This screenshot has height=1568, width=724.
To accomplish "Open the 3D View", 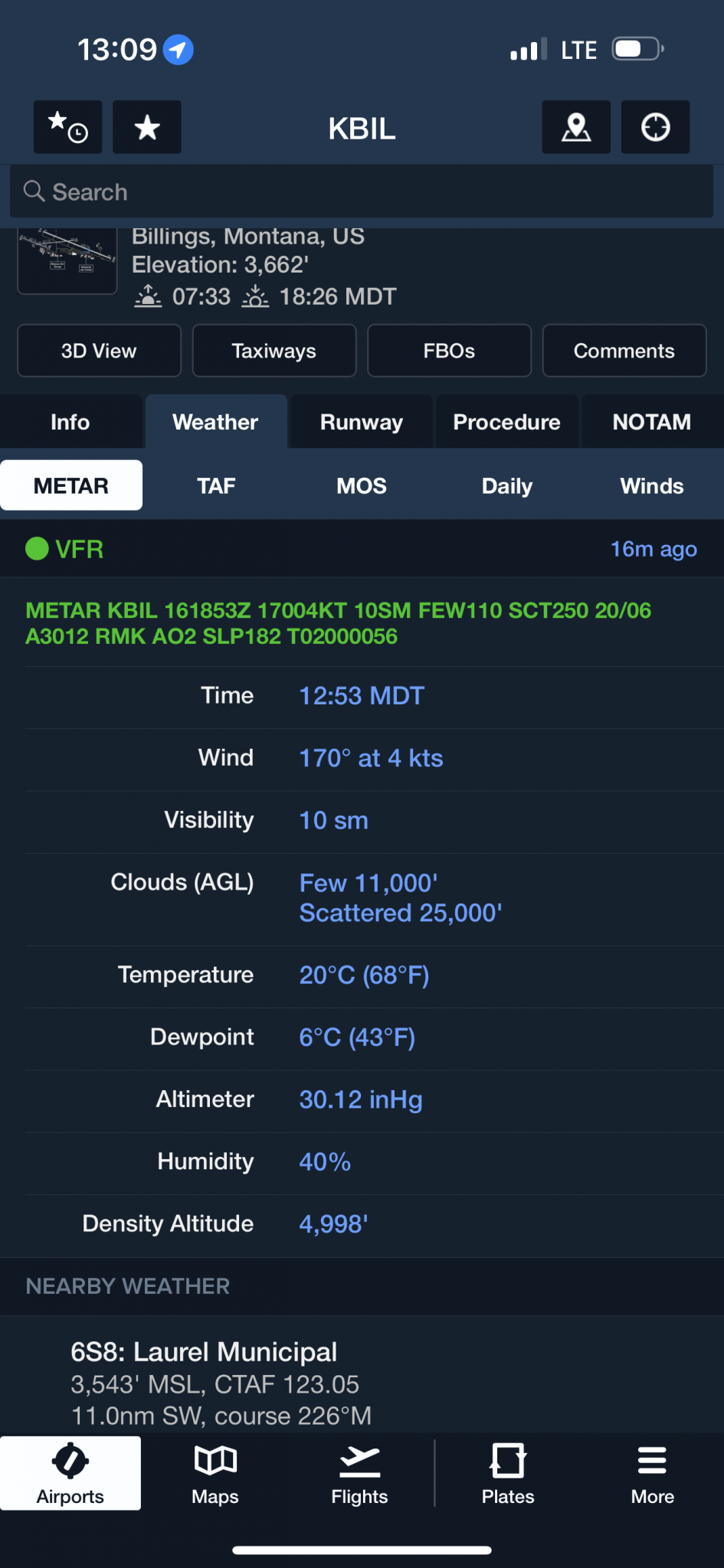I will [x=99, y=351].
